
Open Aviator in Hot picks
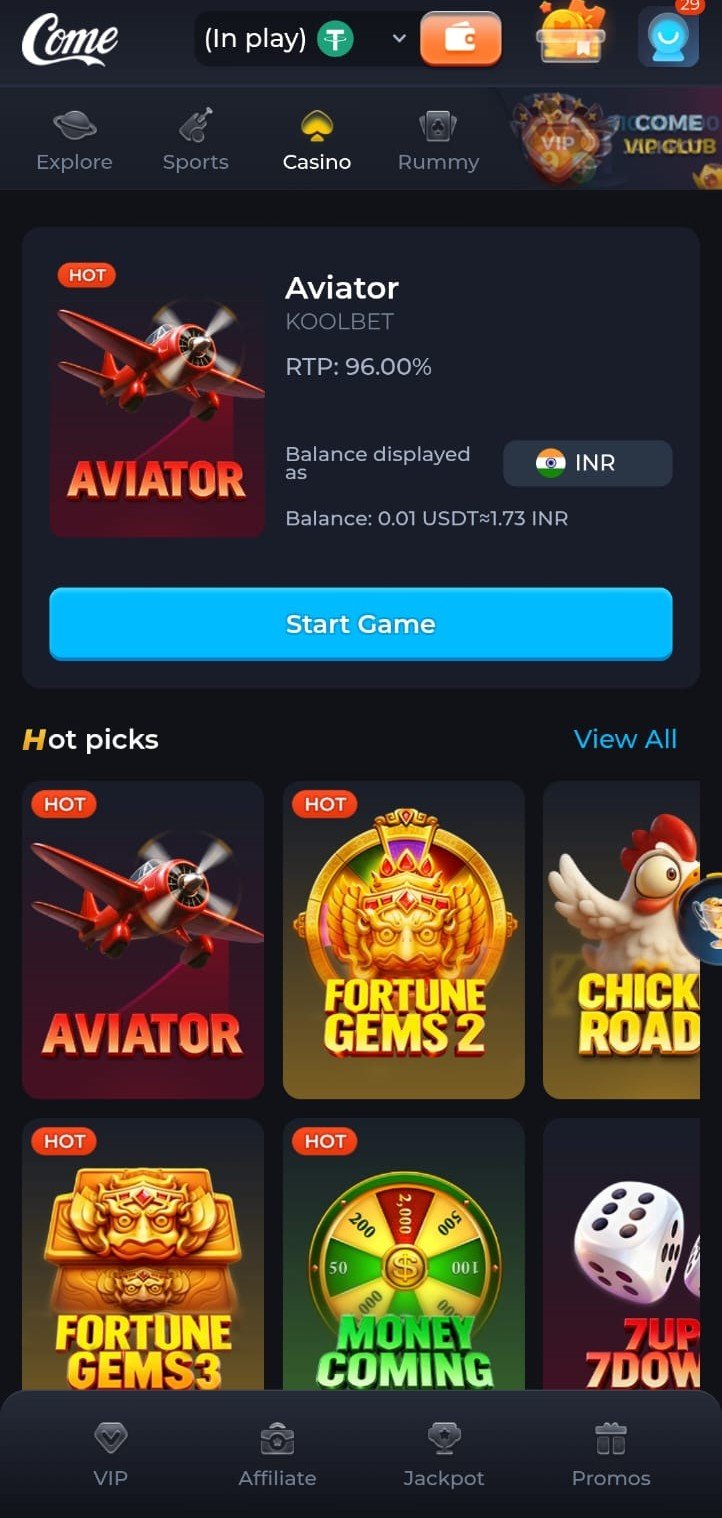pos(143,940)
